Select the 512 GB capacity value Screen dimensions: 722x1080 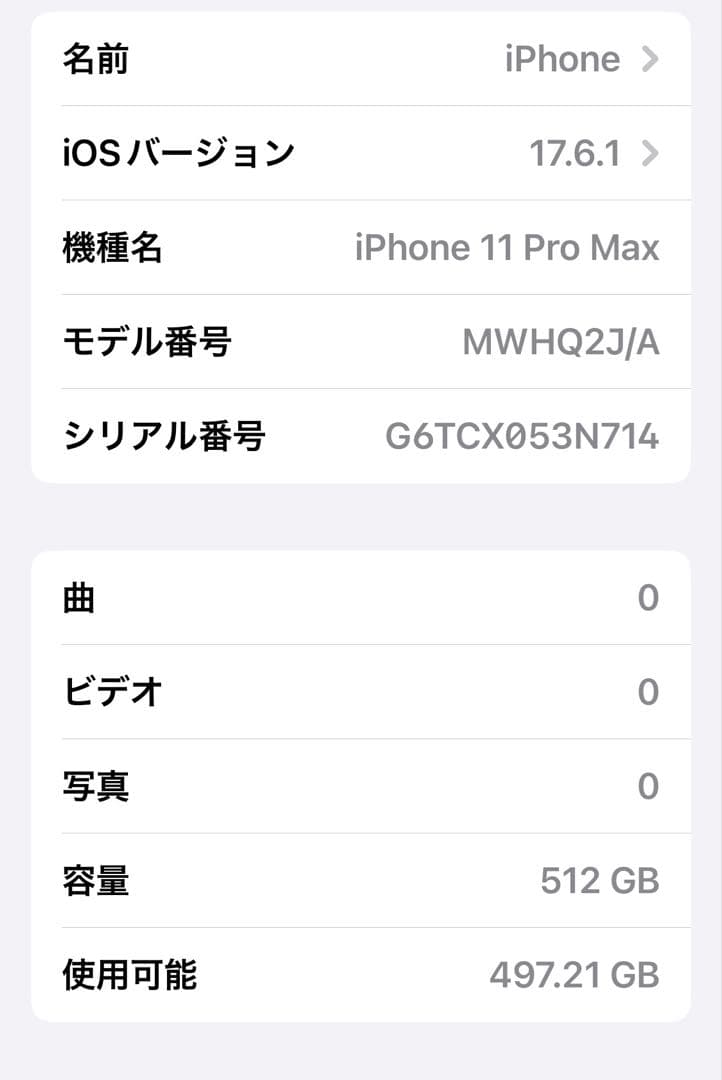(x=601, y=880)
